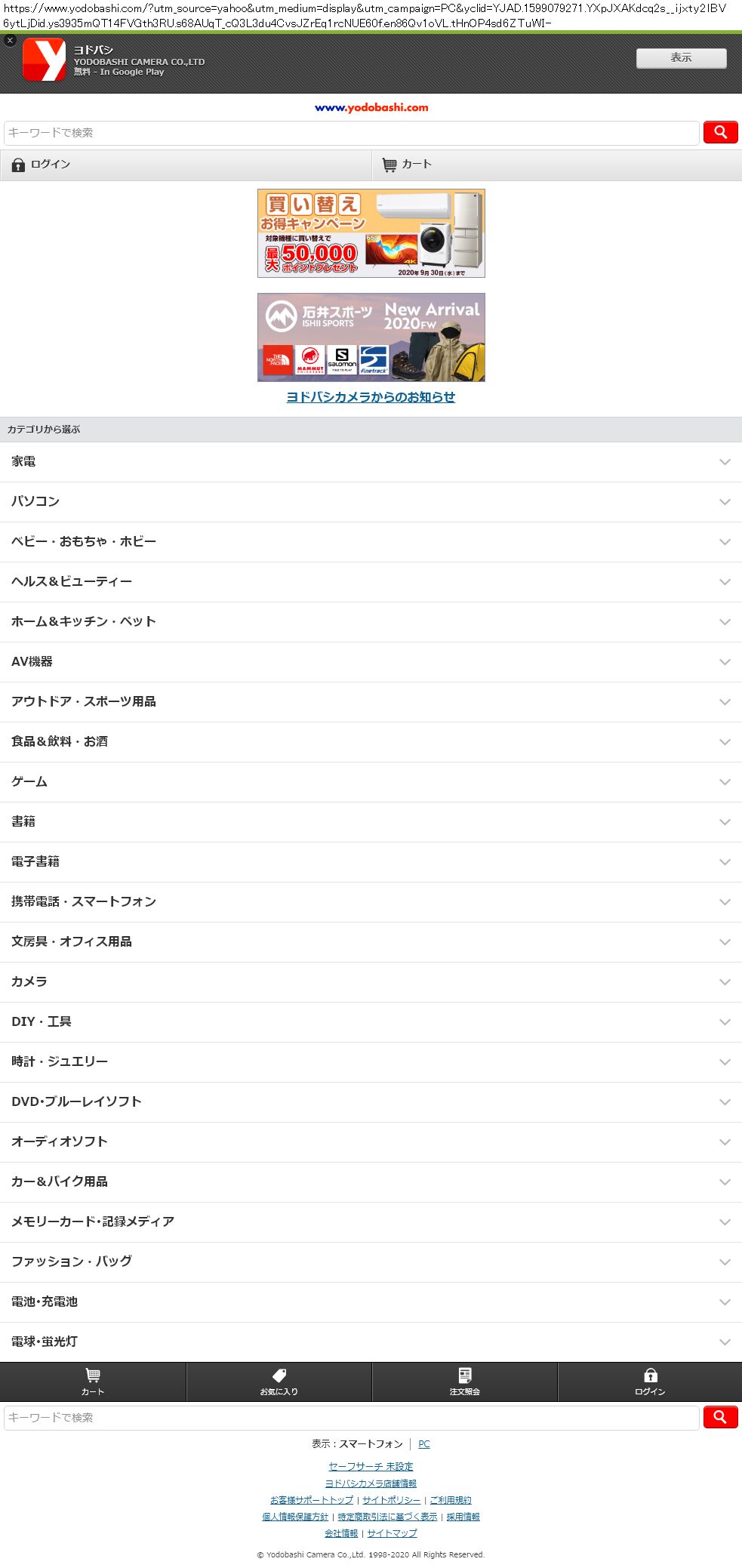Expand the カメラ category
742x1568 pixels.
pos(371,982)
